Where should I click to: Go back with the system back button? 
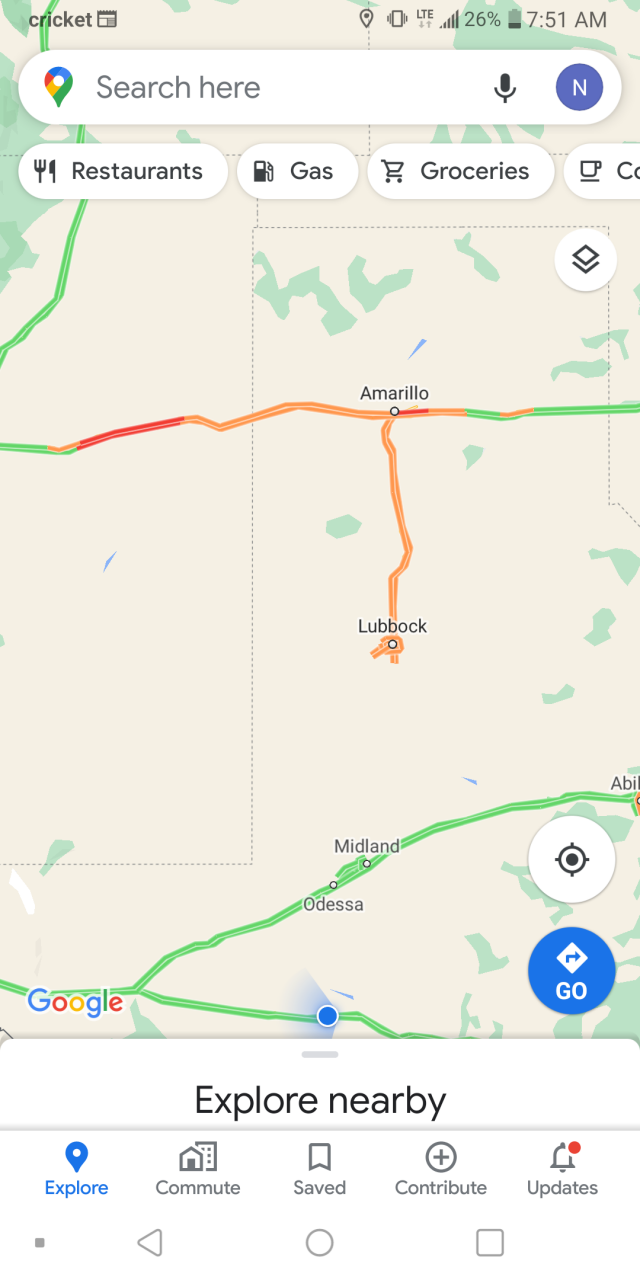click(150, 1243)
